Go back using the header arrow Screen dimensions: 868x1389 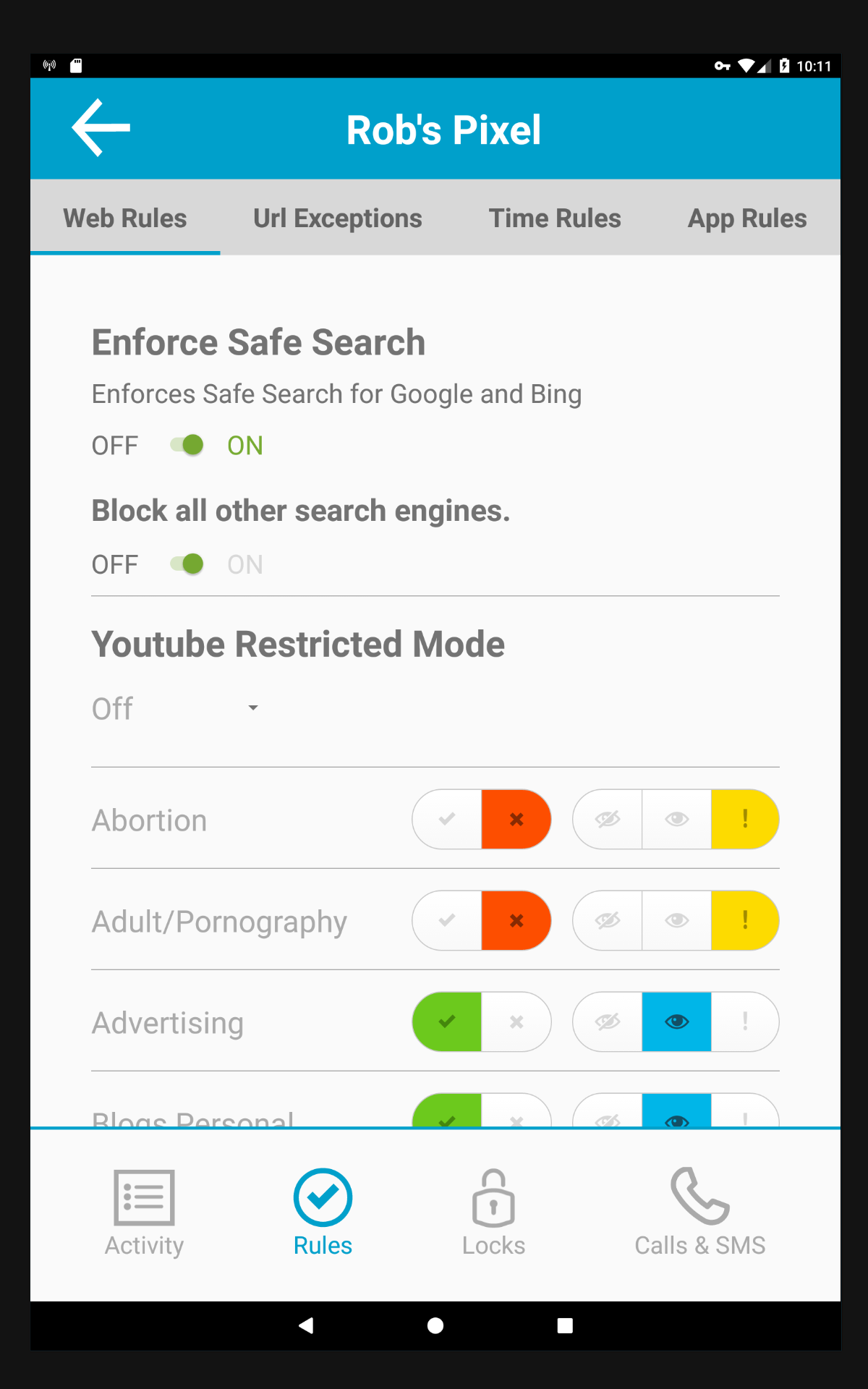[101, 128]
